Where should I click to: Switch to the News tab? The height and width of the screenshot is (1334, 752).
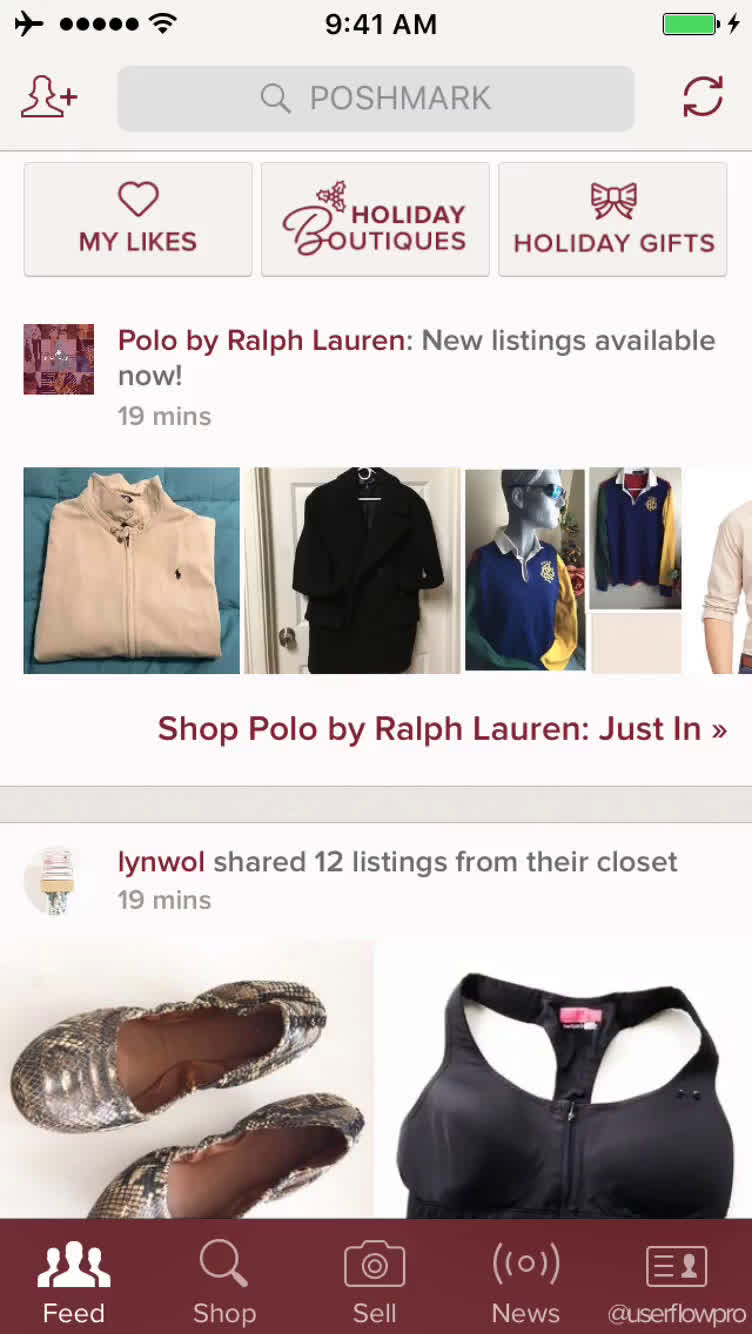525,1282
